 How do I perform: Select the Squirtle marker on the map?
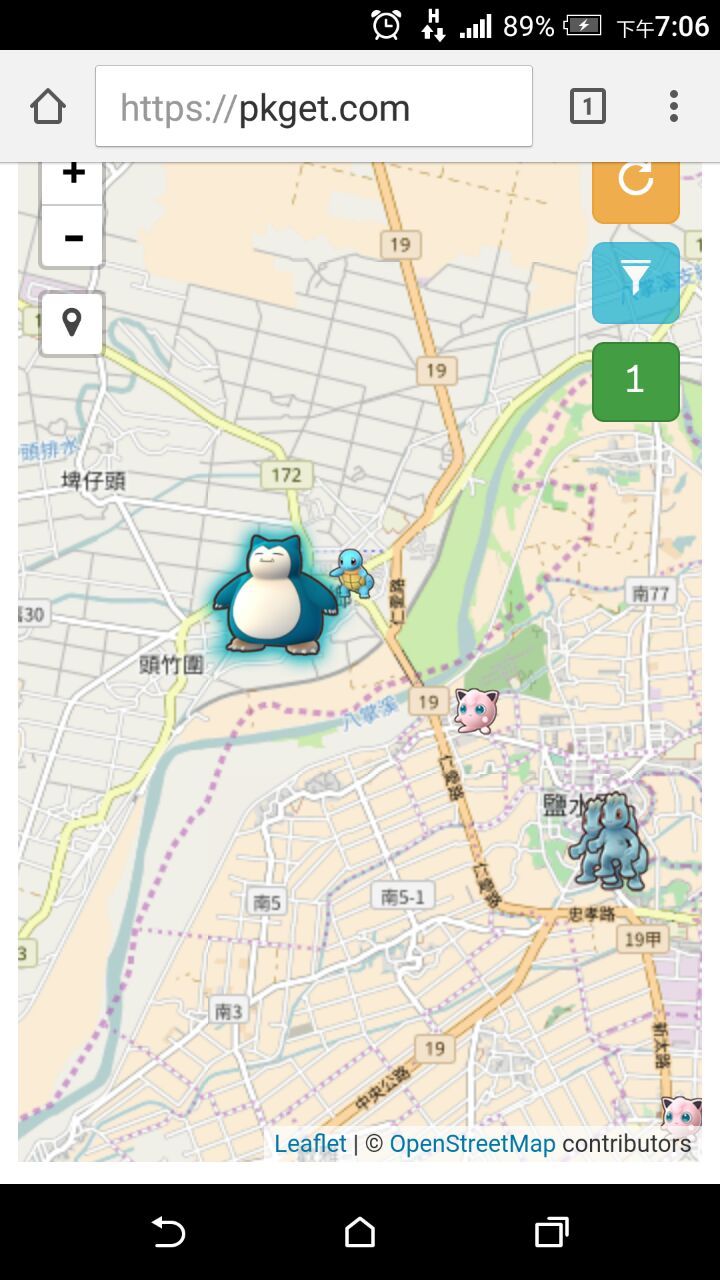coord(351,574)
